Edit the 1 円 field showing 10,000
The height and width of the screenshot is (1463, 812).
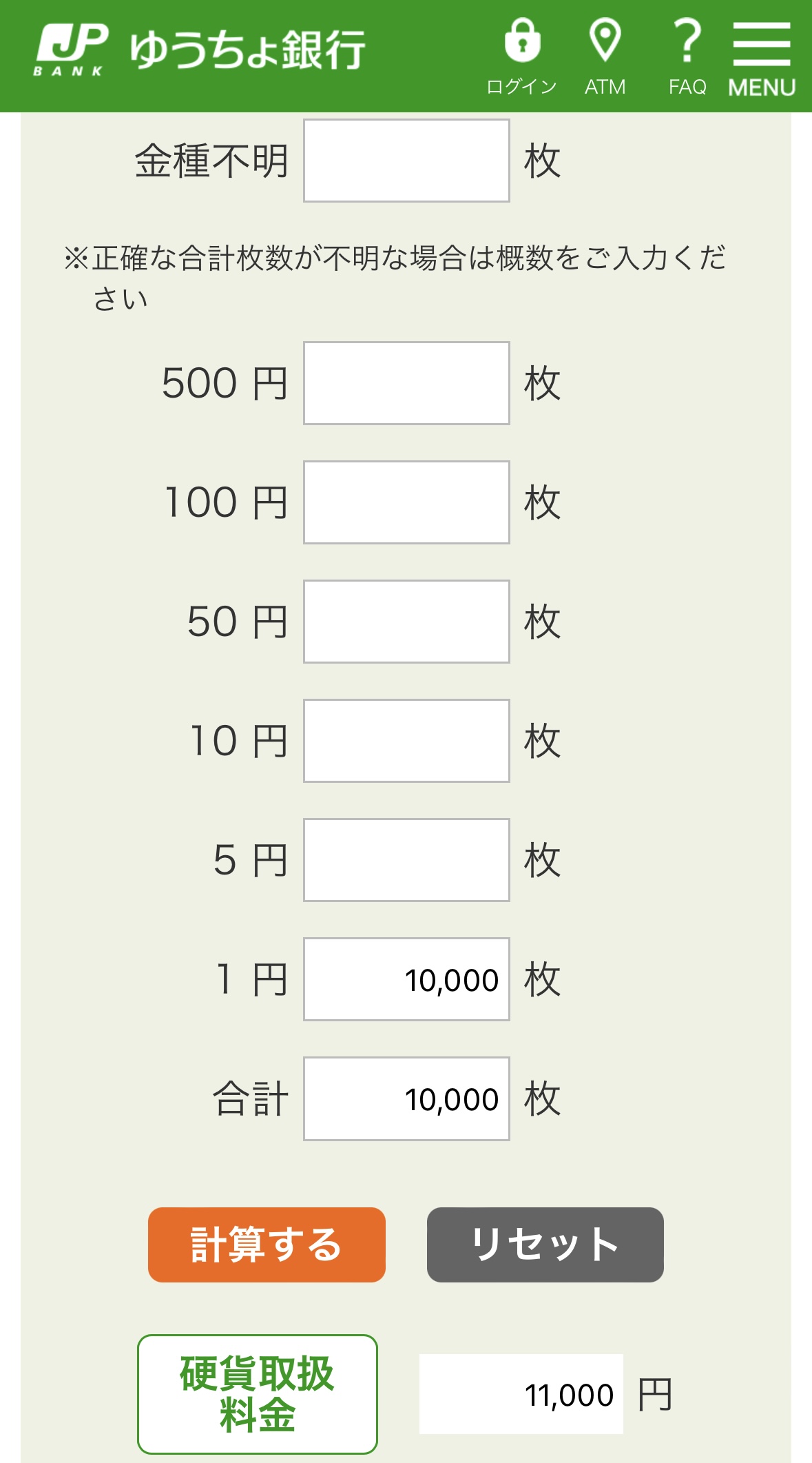(406, 979)
